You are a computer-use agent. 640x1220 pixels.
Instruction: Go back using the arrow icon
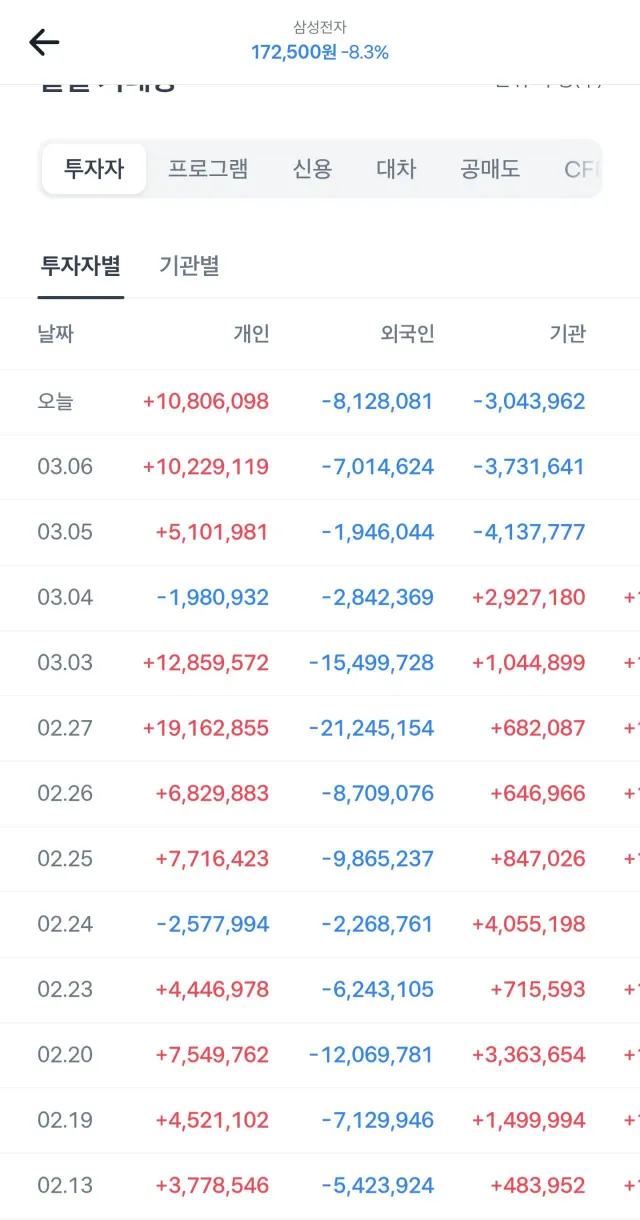tap(44, 42)
